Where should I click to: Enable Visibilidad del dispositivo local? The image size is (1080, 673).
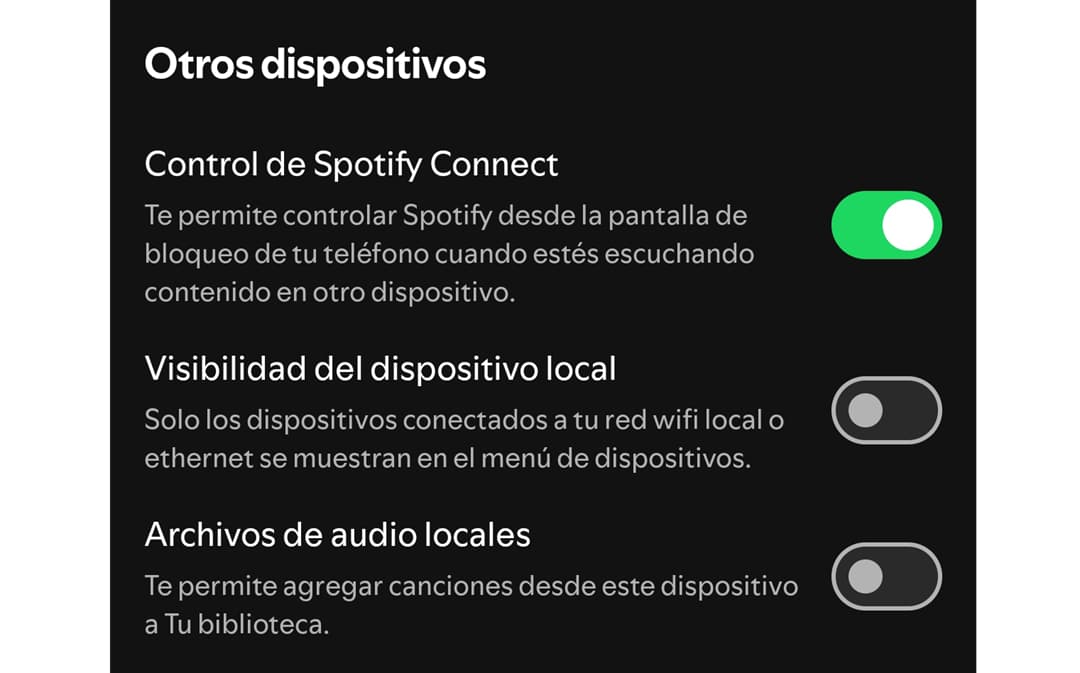pyautogui.click(x=886, y=410)
